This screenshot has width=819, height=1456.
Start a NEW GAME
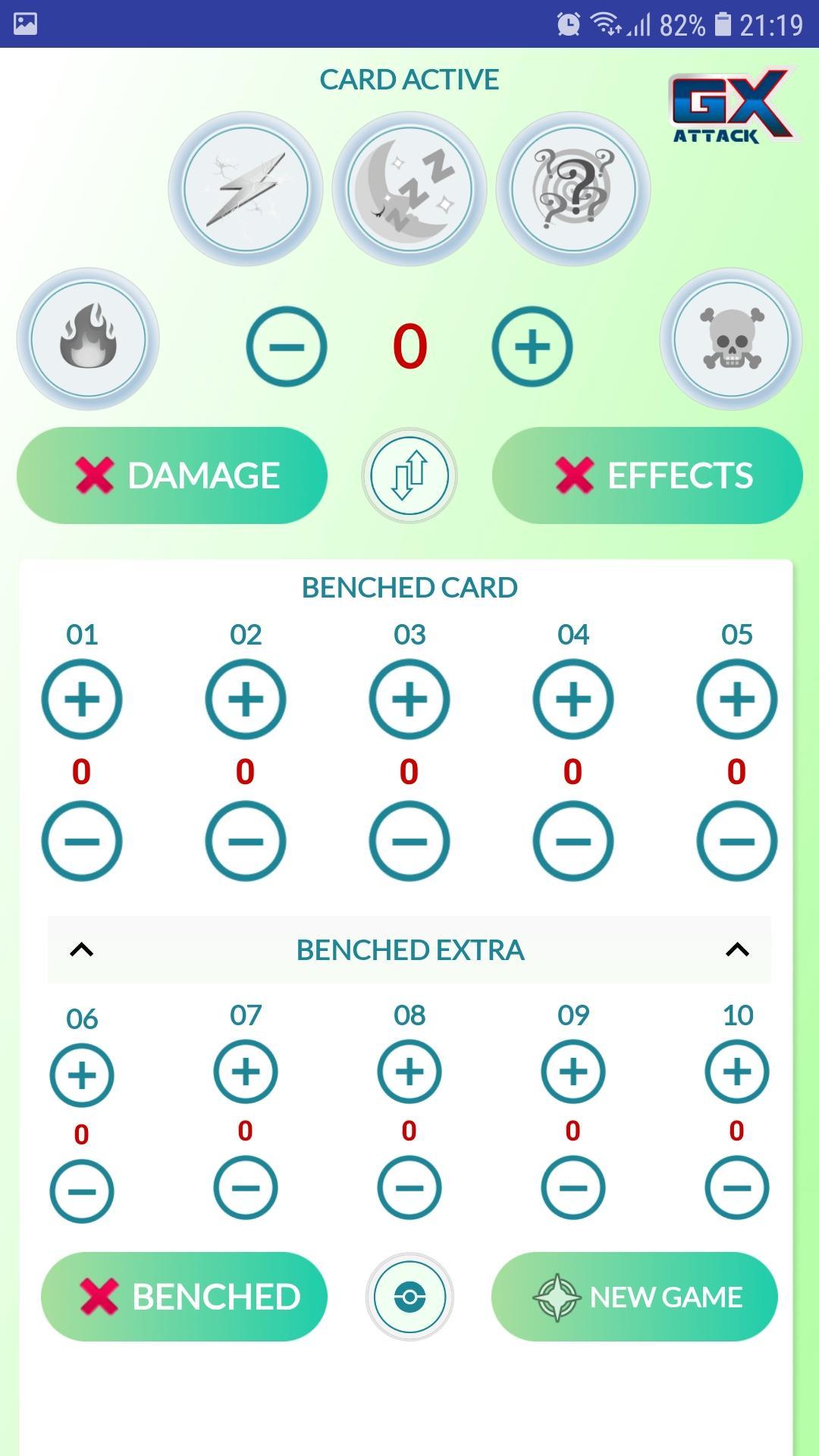(635, 1297)
